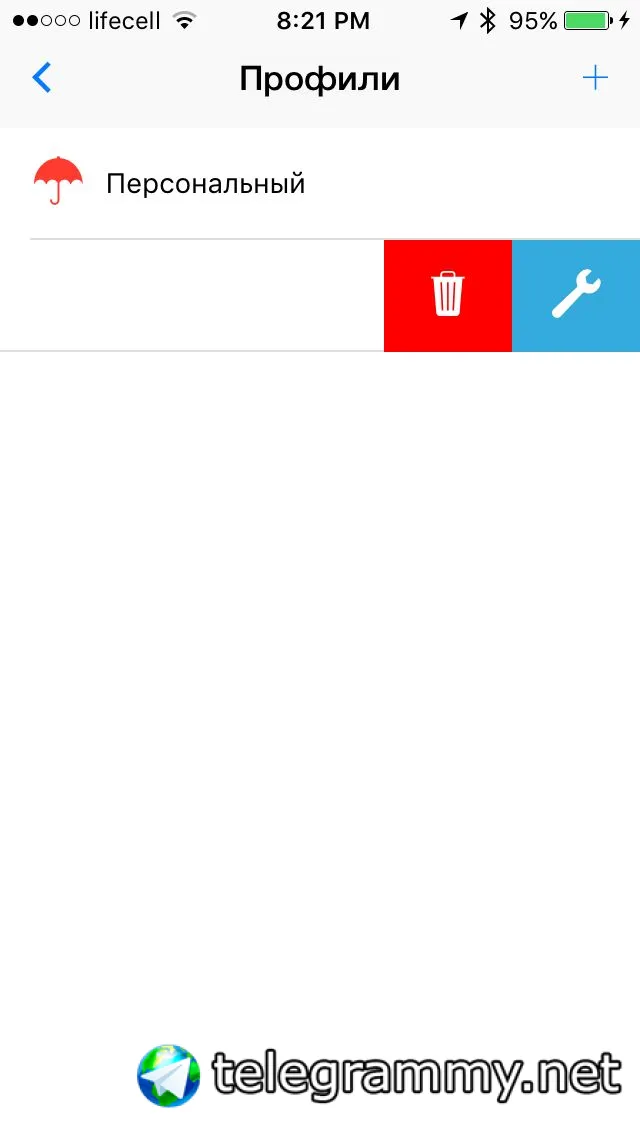Delete the swiped profile with trash button
The width and height of the screenshot is (640, 1136).
point(448,296)
